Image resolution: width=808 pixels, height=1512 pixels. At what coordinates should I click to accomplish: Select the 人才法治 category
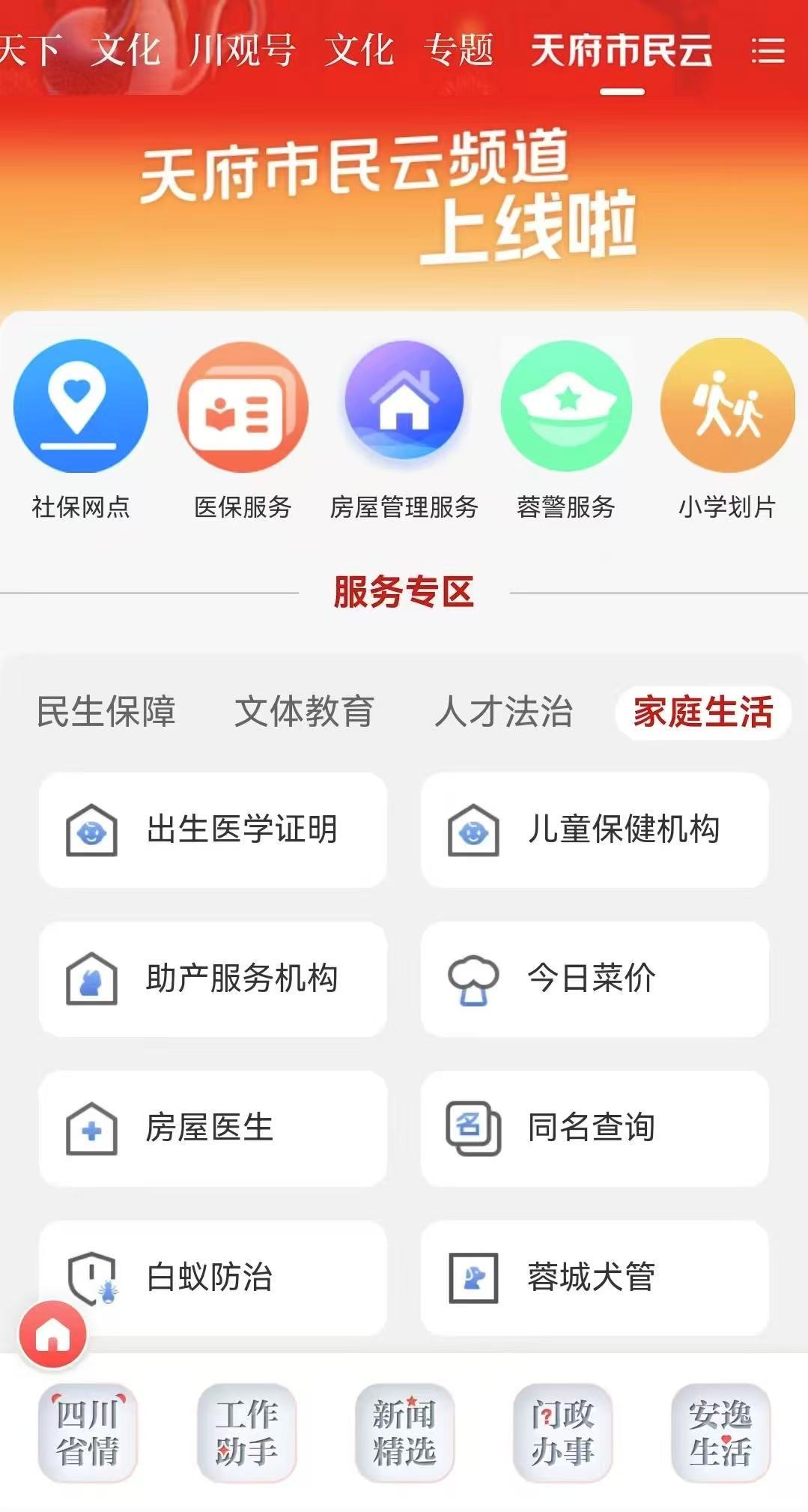(503, 711)
